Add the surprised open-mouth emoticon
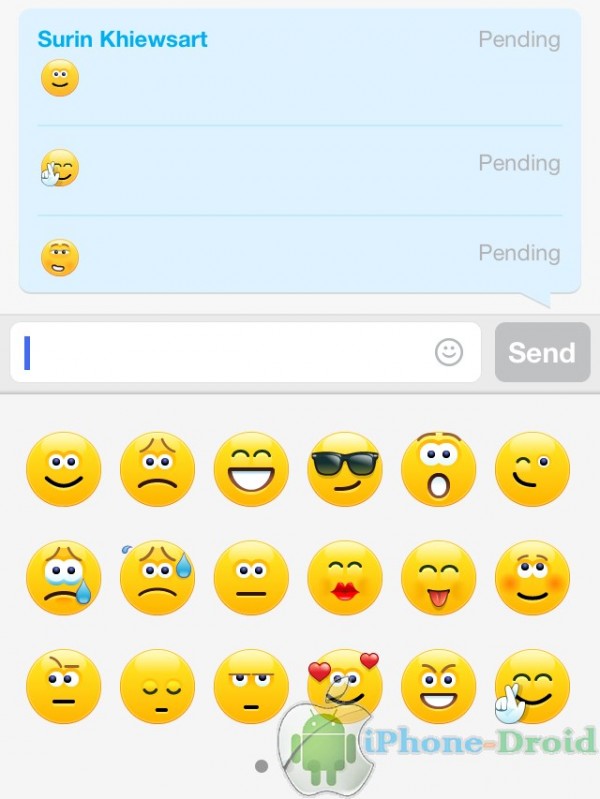 click(x=438, y=469)
